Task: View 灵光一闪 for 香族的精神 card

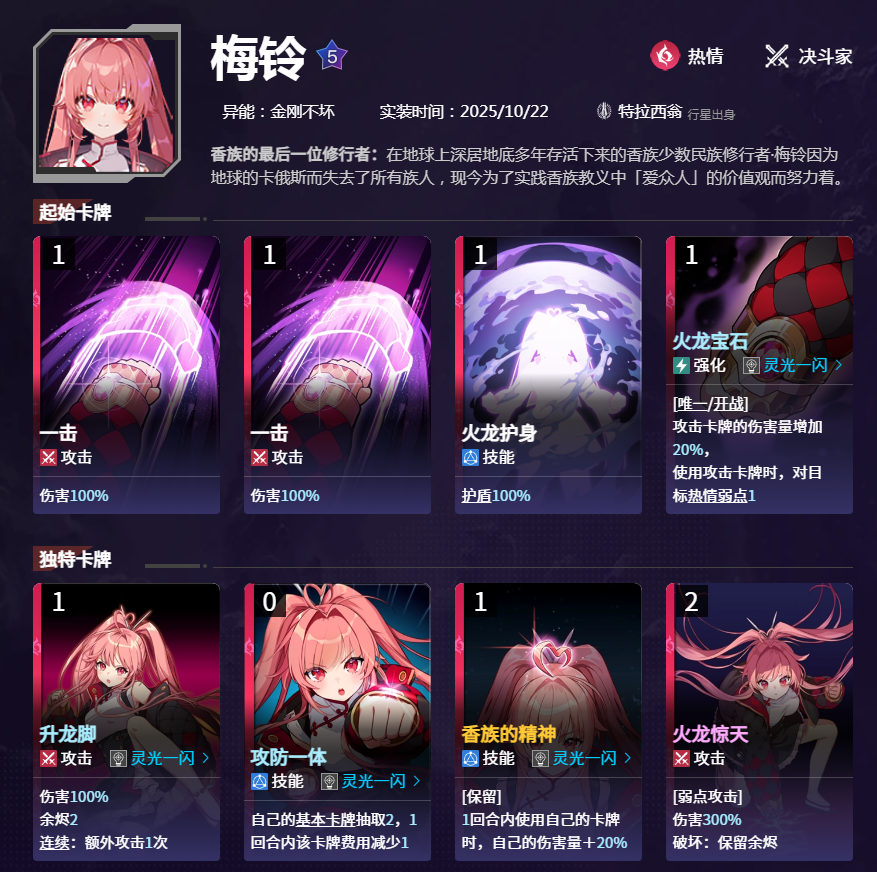Action: point(583,759)
